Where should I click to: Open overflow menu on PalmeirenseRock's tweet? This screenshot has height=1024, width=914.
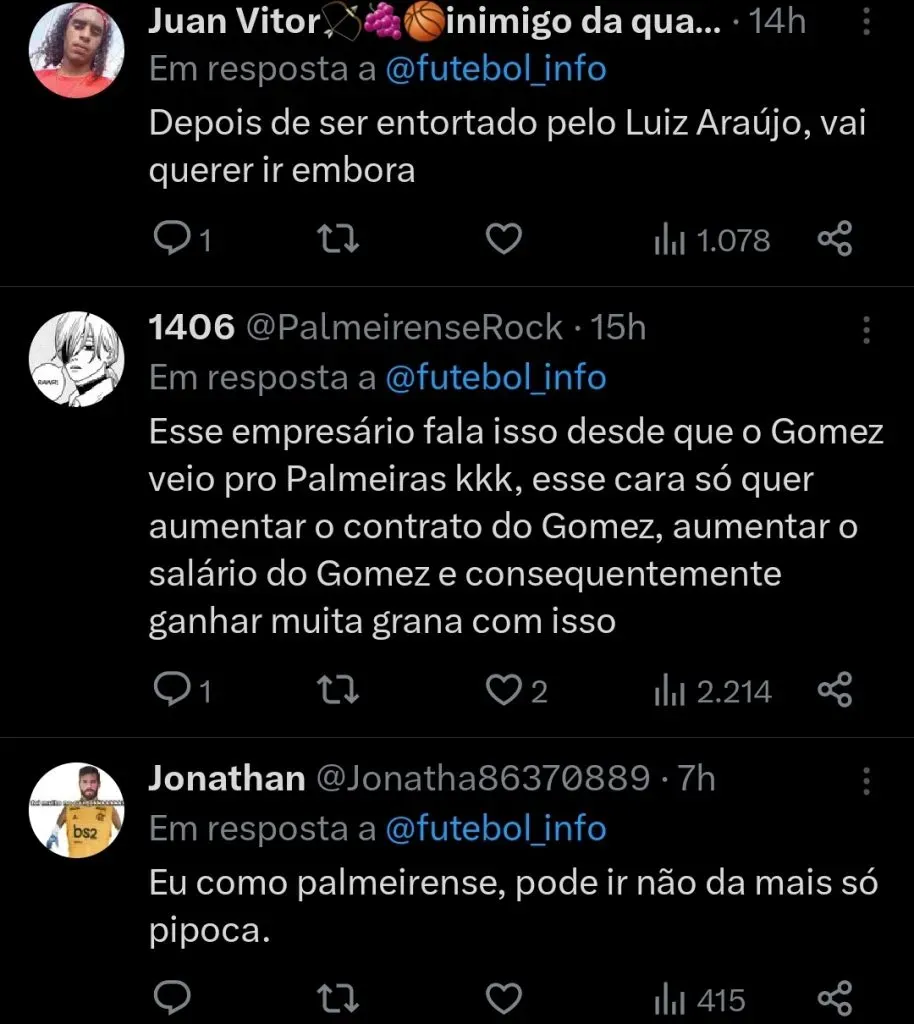coord(866,330)
